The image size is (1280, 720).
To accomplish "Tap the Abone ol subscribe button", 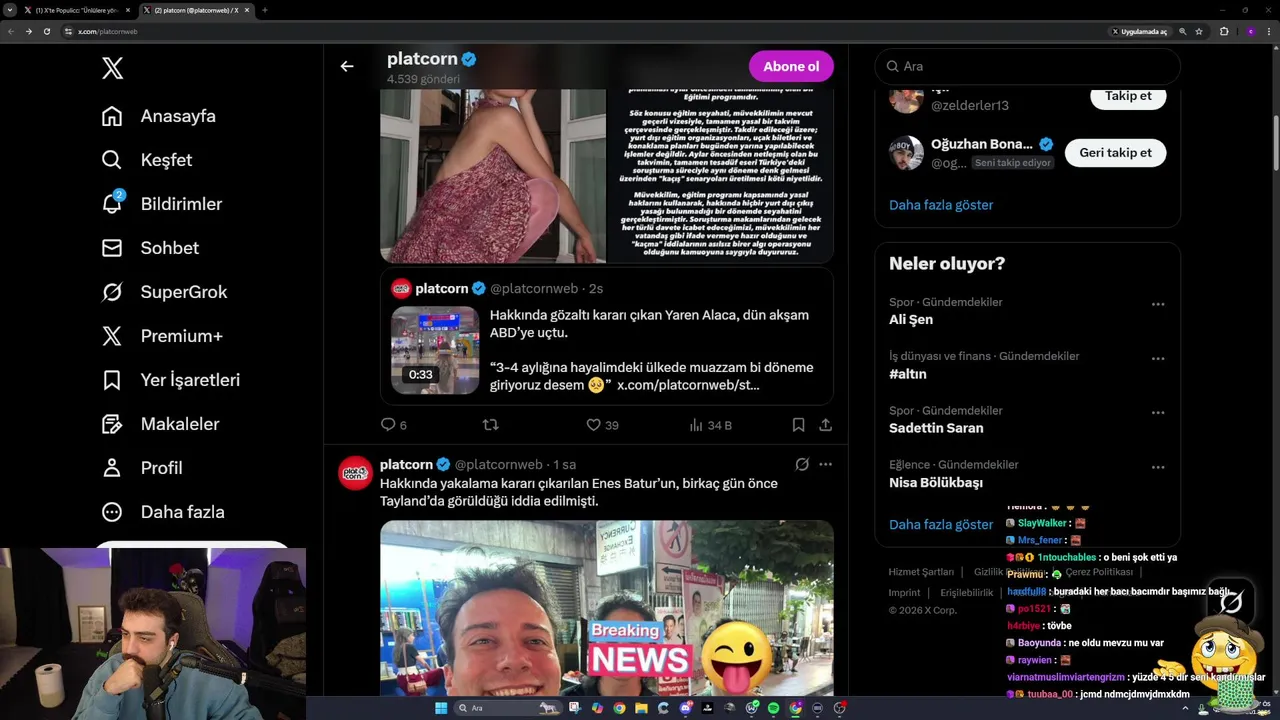I will tap(791, 66).
